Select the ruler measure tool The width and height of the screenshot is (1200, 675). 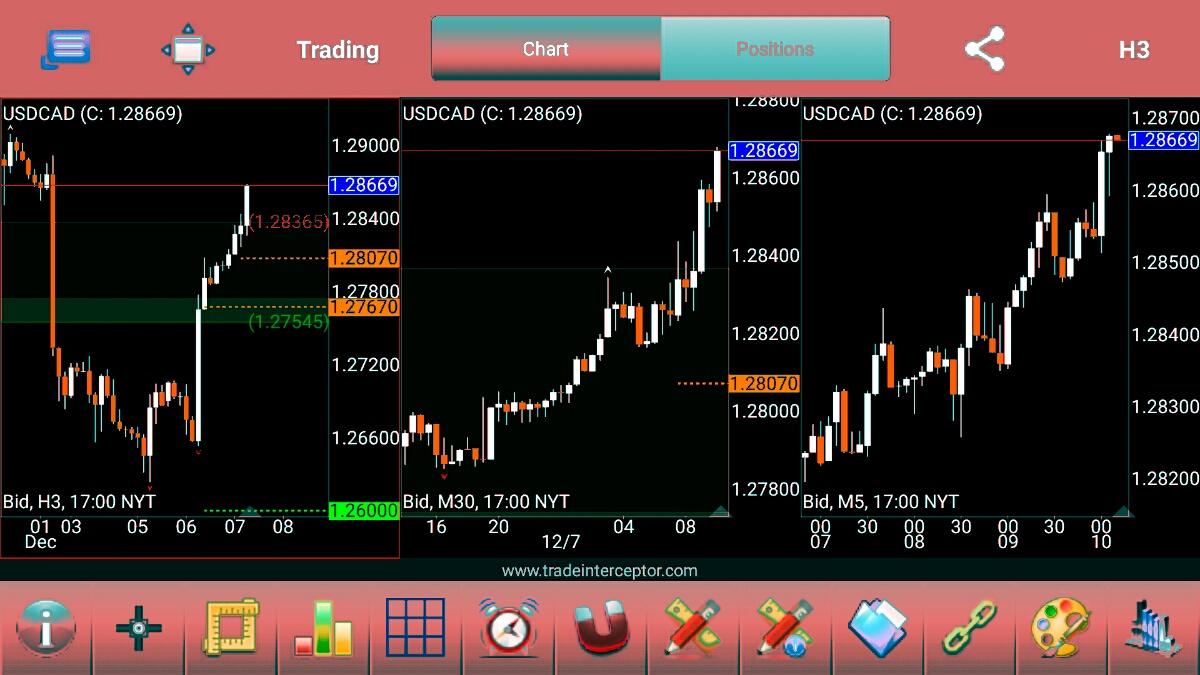[231, 629]
